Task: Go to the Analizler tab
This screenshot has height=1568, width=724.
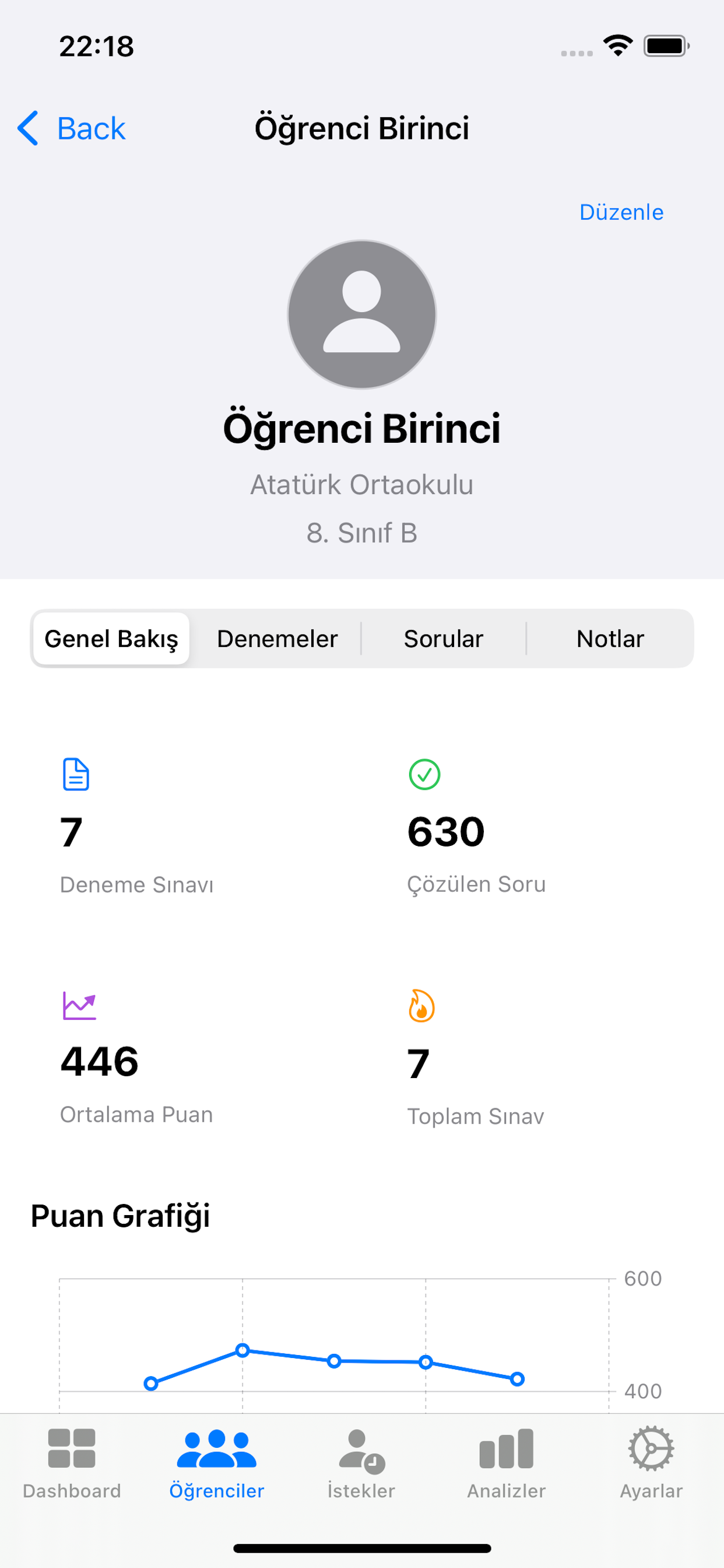Action: click(506, 1464)
